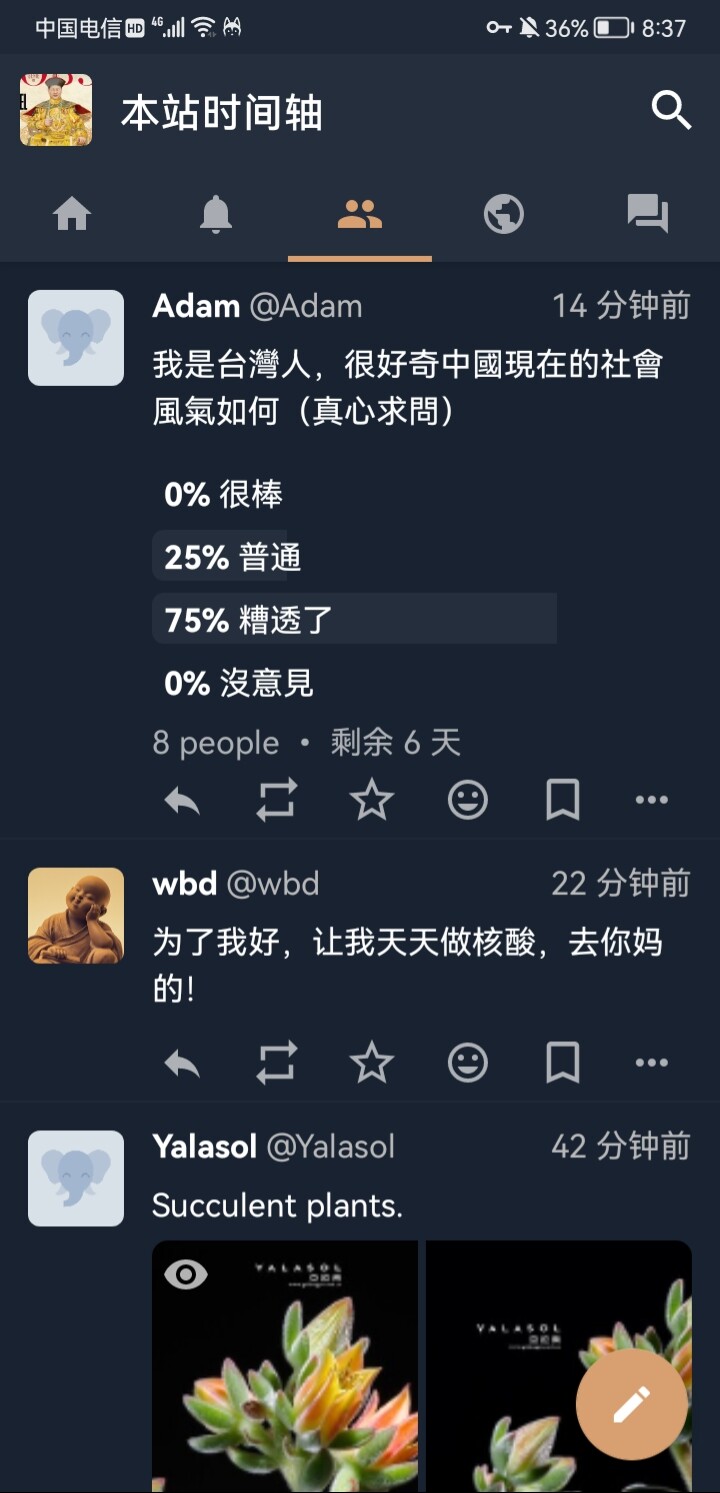Add emoji reaction to Adam's post
Image resolution: width=720 pixels, height=1493 pixels.
[467, 800]
